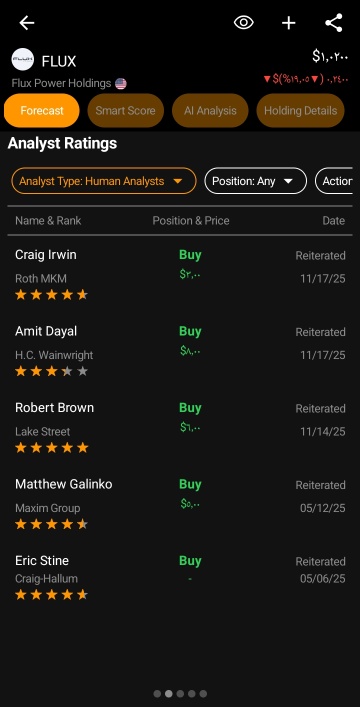Select the Forecast tab
This screenshot has width=360, height=707.
(42, 110)
